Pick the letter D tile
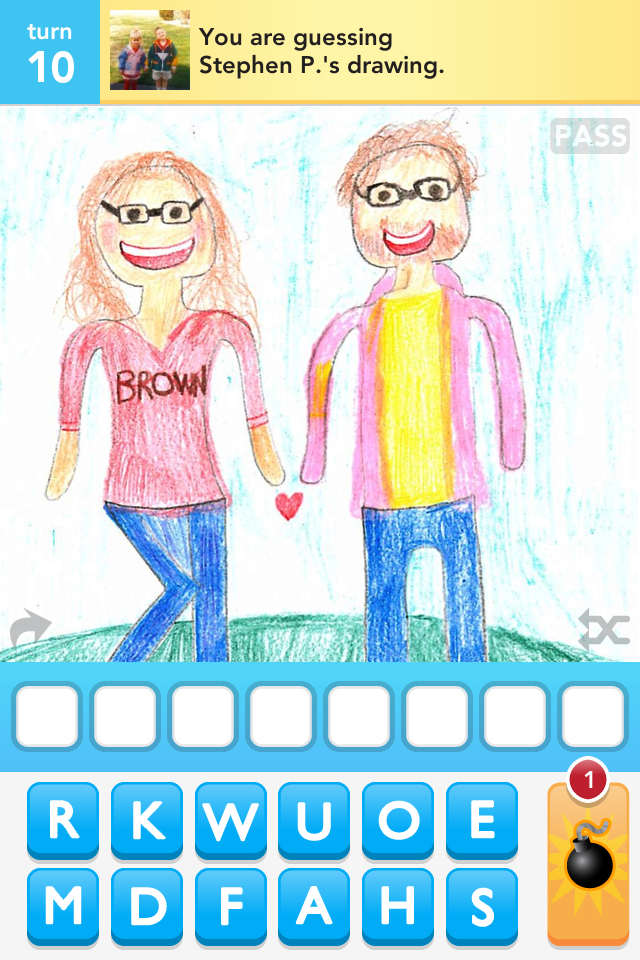This screenshot has height=960, width=640. point(147,906)
